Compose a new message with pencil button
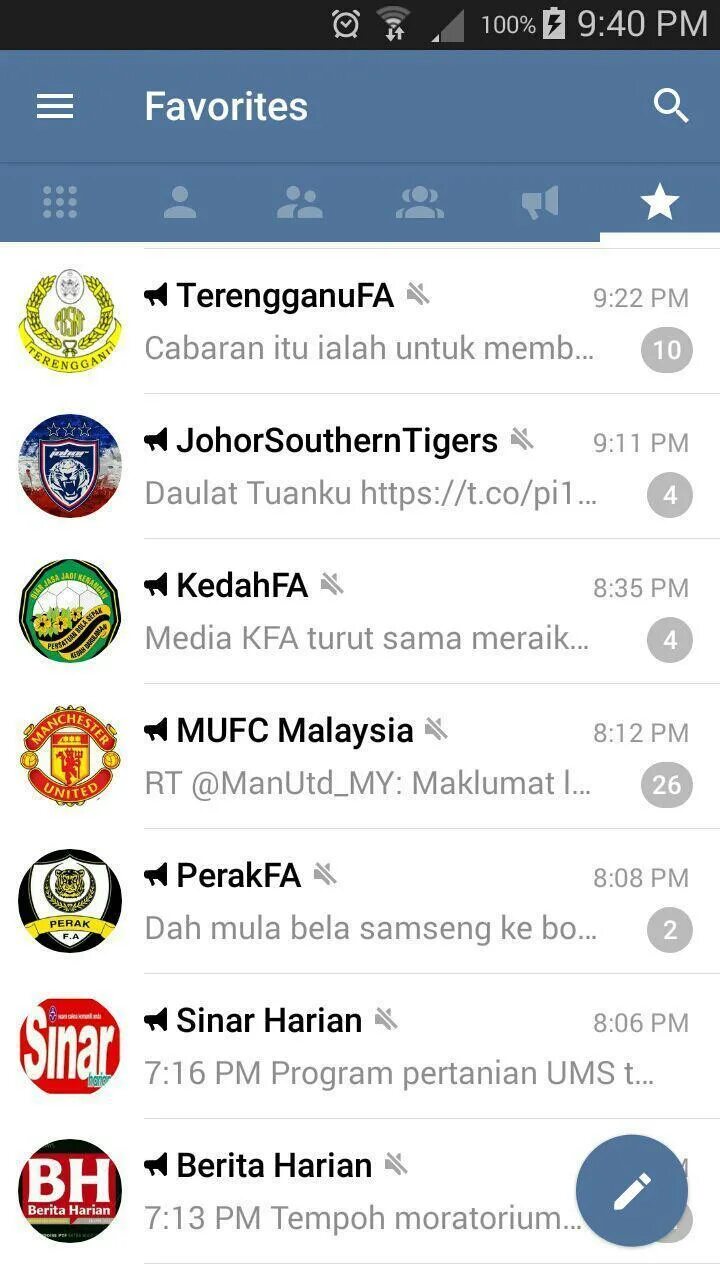Viewport: 720px width, 1280px height. (632, 1190)
